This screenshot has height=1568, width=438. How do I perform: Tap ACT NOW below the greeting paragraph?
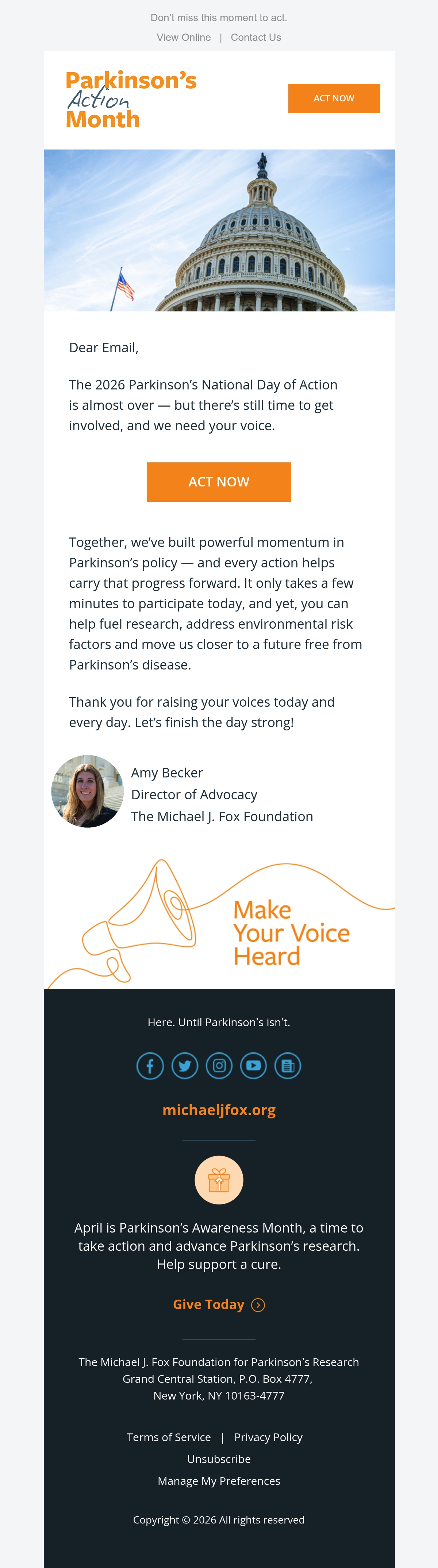click(x=219, y=481)
